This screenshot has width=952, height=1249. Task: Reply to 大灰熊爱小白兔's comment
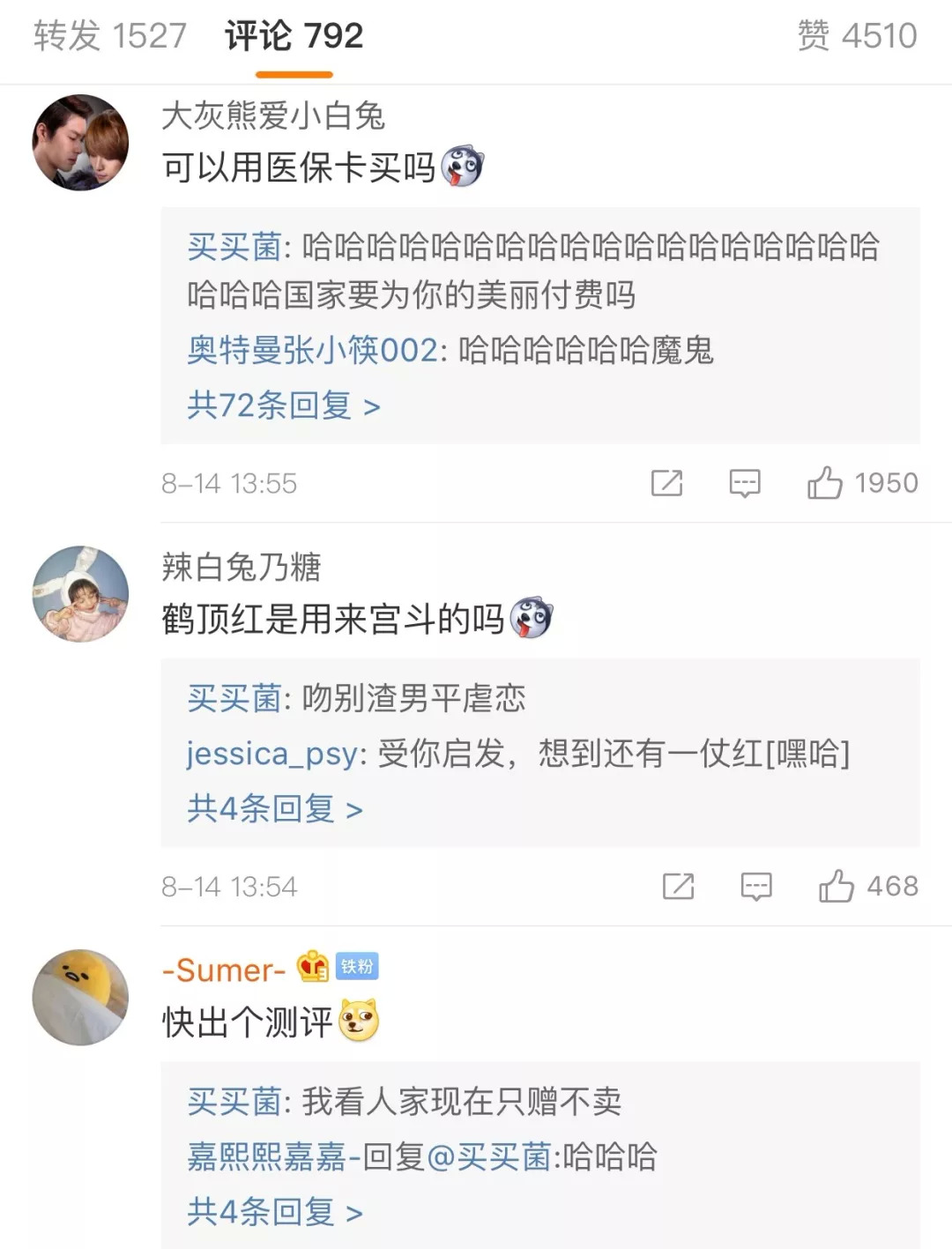pyautogui.click(x=745, y=483)
